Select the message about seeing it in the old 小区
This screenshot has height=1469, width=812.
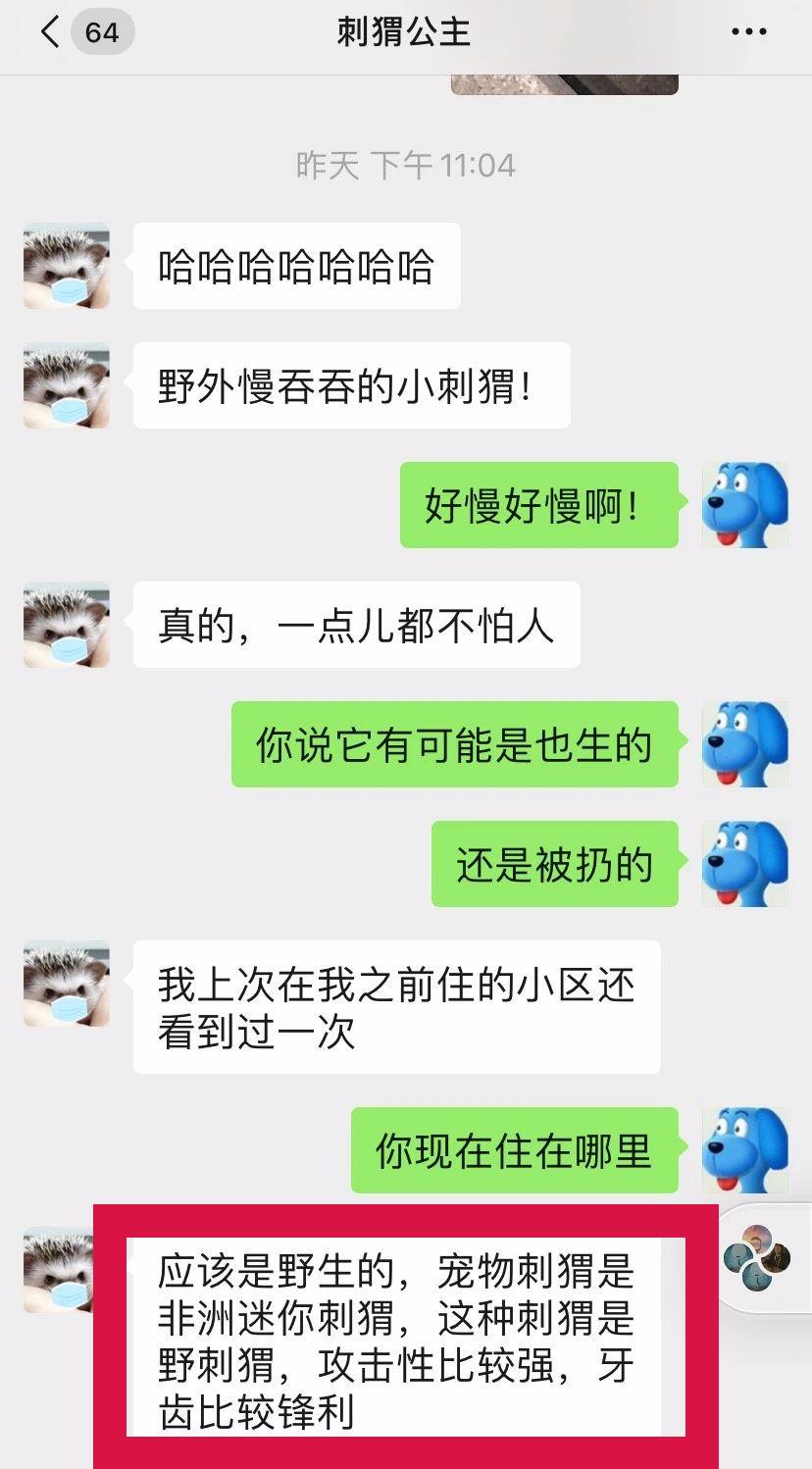tap(395, 1007)
